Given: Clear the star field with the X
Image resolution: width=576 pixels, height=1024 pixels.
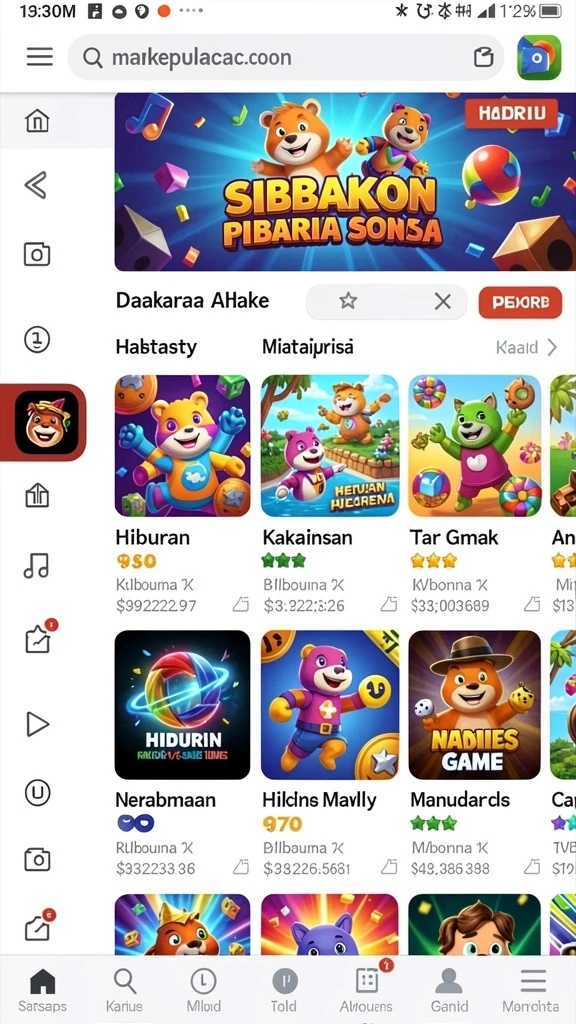Looking at the screenshot, I should [443, 301].
